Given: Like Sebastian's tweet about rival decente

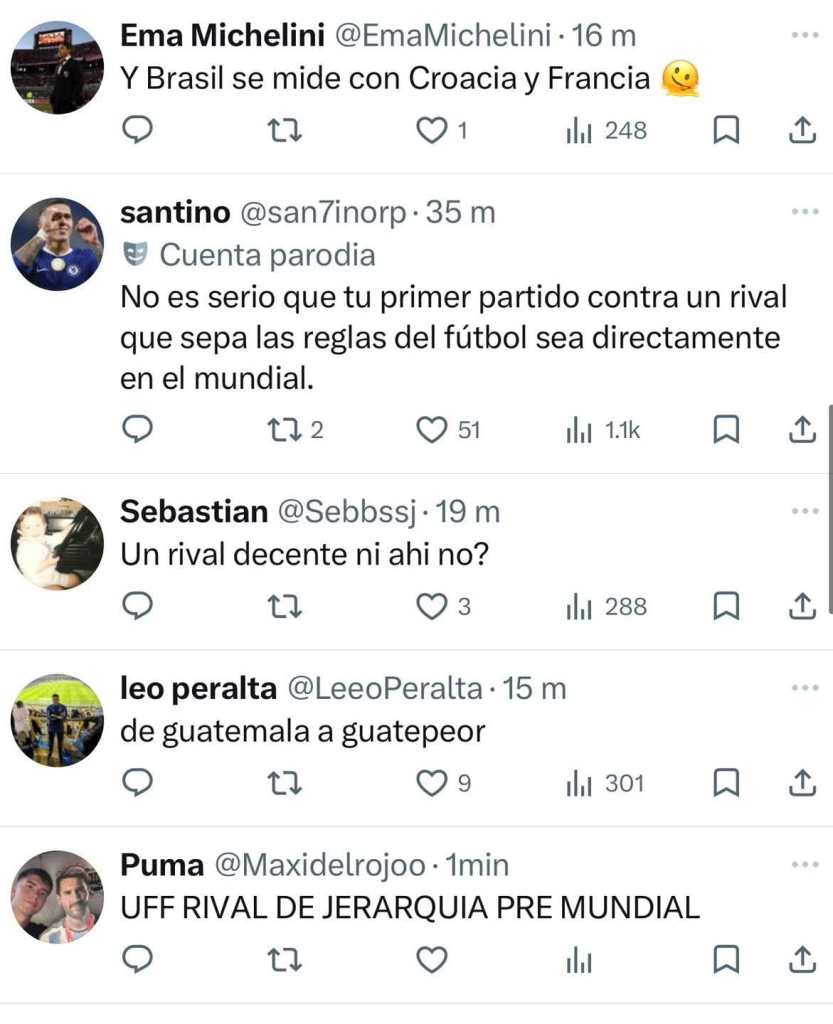Looking at the screenshot, I should click(x=431, y=606).
